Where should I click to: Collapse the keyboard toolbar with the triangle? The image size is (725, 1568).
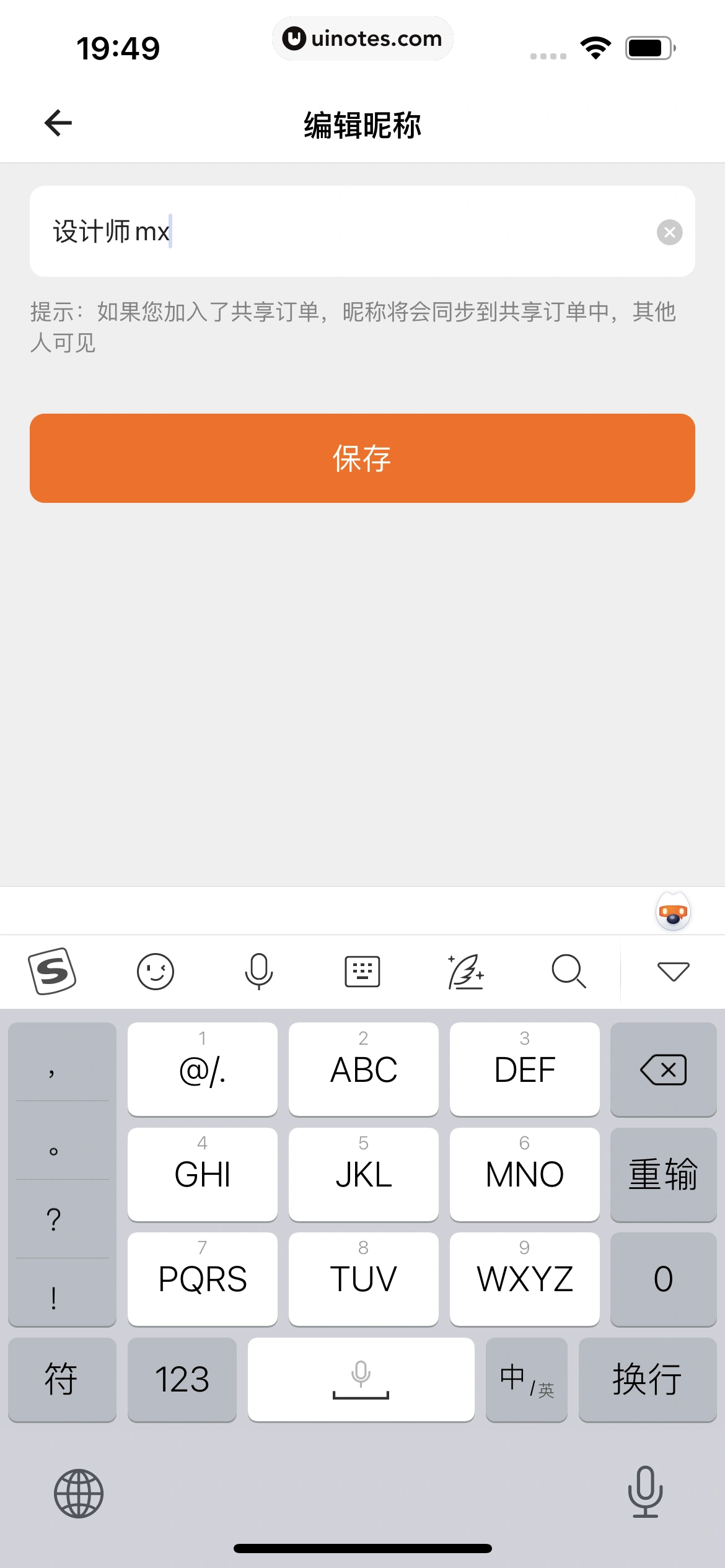[x=672, y=970]
